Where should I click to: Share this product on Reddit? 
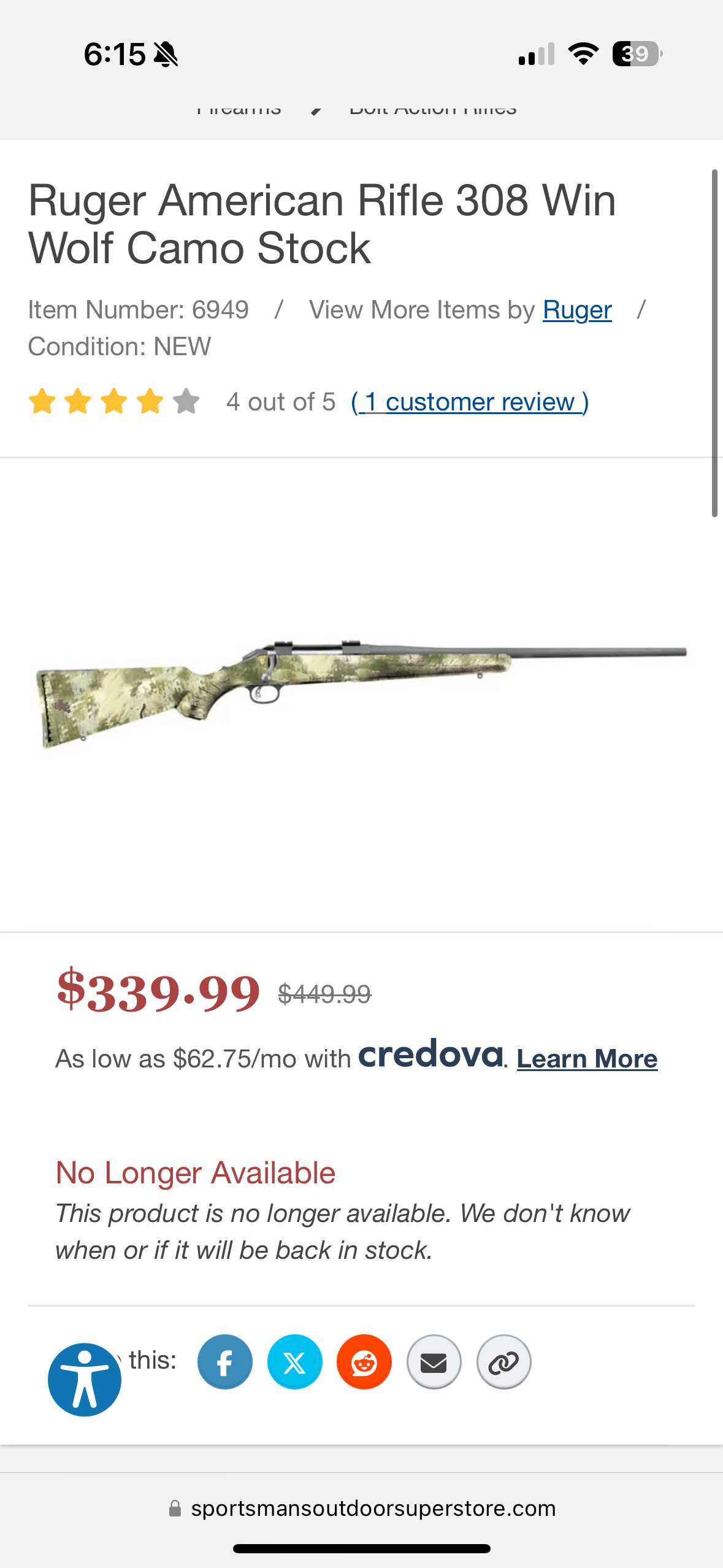[x=364, y=1362]
